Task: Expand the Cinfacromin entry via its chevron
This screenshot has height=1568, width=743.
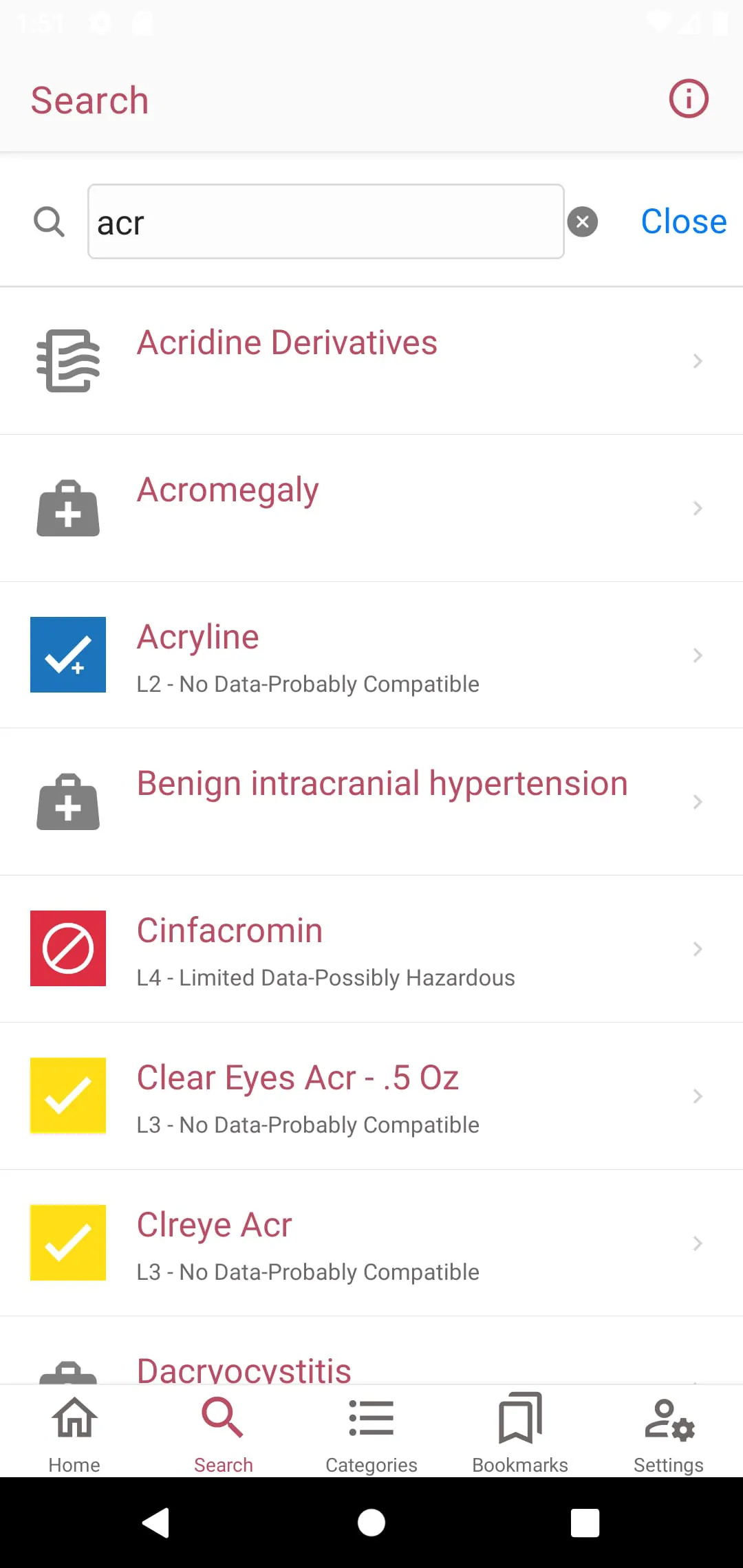Action: pos(698,948)
